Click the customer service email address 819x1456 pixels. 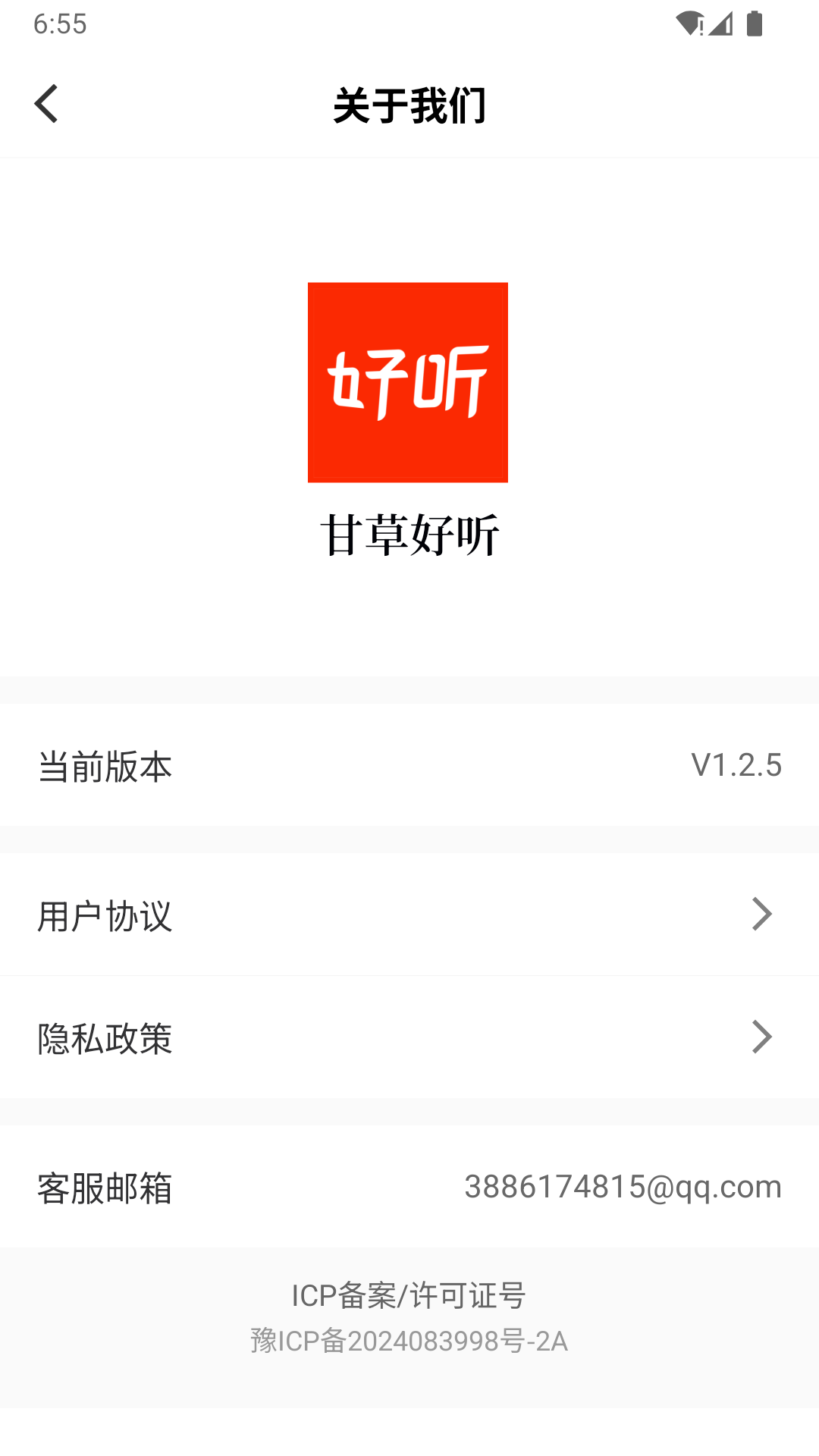(623, 1185)
